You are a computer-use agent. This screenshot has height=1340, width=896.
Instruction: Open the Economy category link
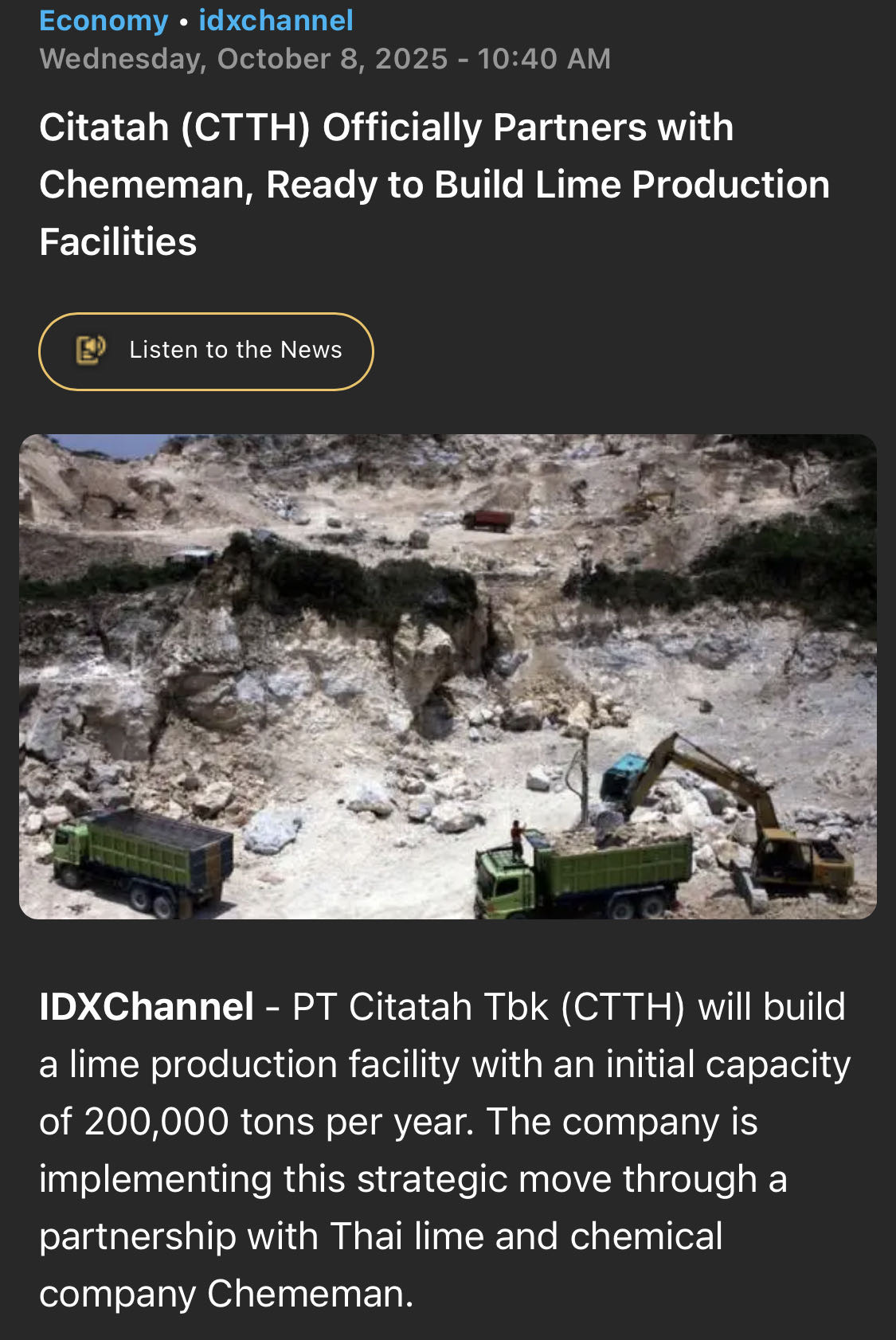point(104,21)
